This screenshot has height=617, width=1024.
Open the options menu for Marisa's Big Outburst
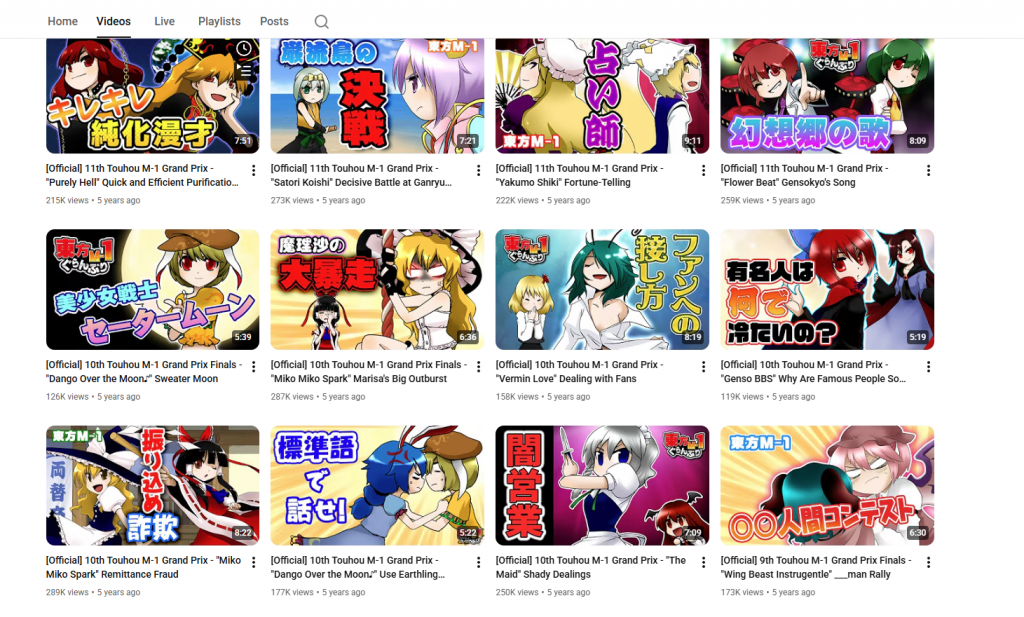(478, 367)
